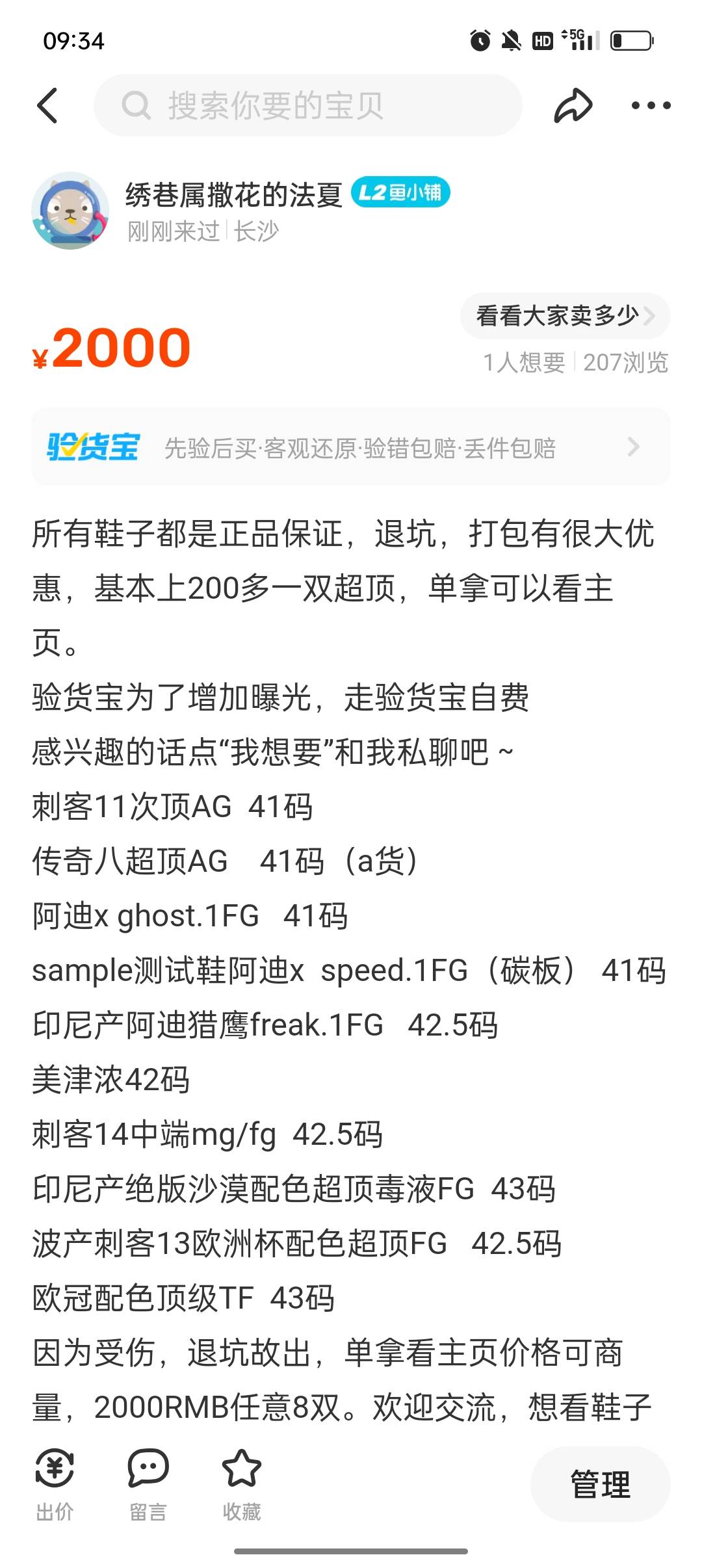Go back using the arrow icon
This screenshot has height=1568, width=702.
(x=47, y=105)
